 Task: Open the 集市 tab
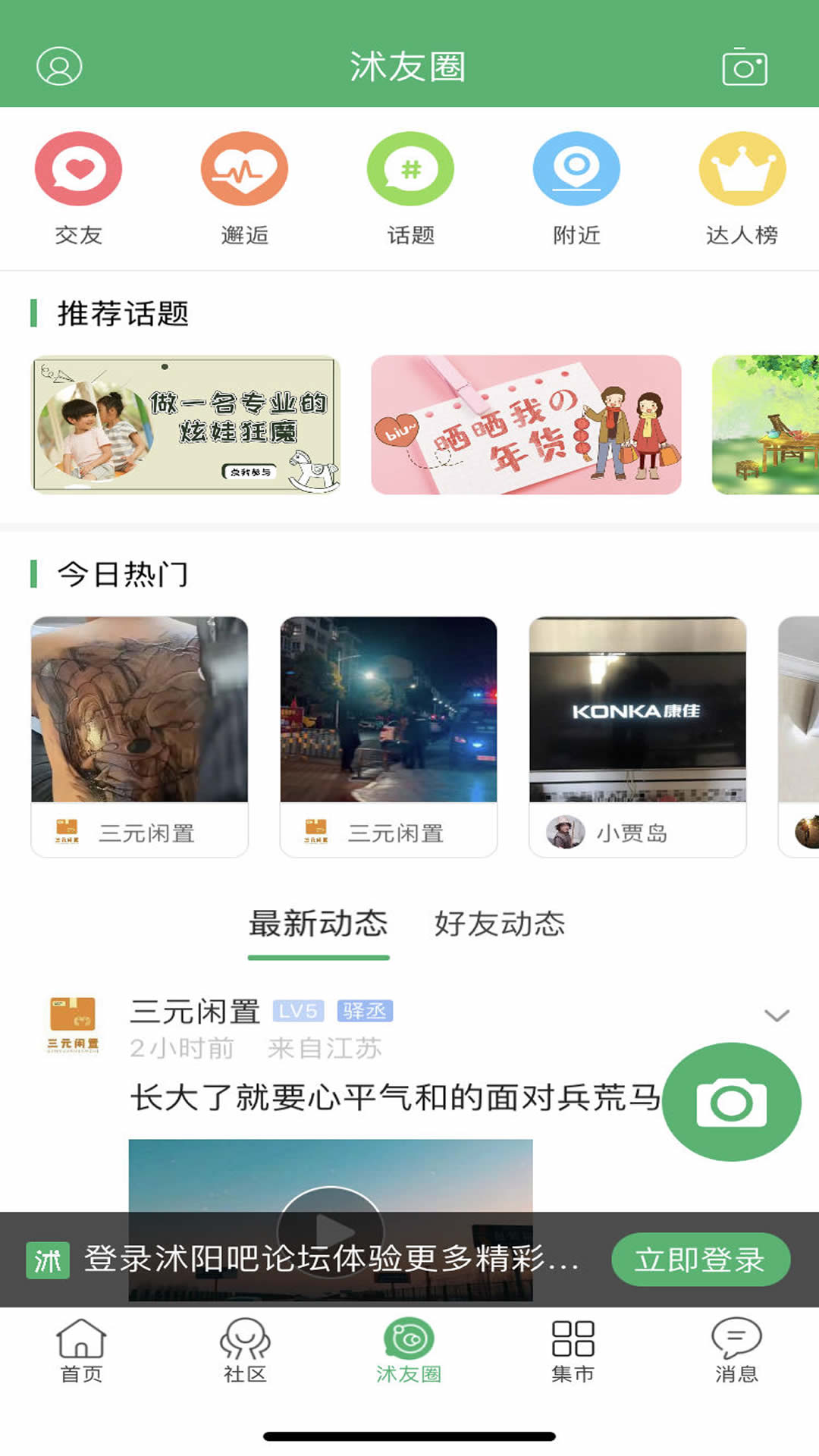pyautogui.click(x=573, y=1351)
